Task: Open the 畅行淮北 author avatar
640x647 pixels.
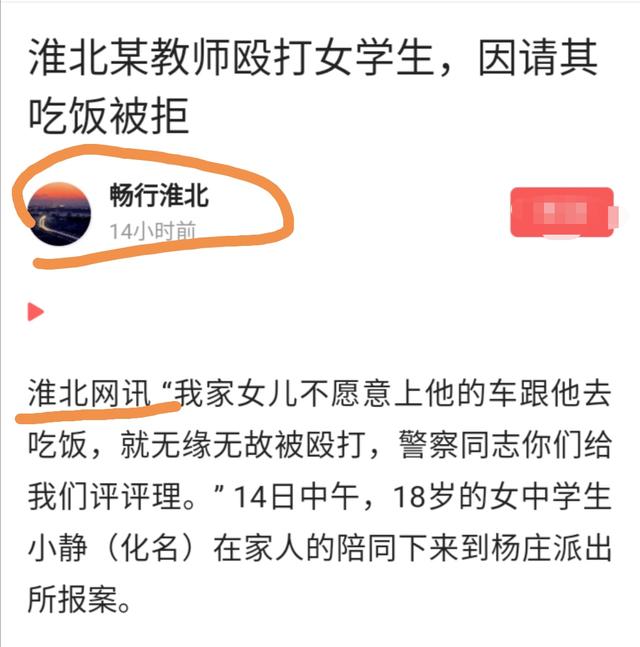Action: point(59,213)
